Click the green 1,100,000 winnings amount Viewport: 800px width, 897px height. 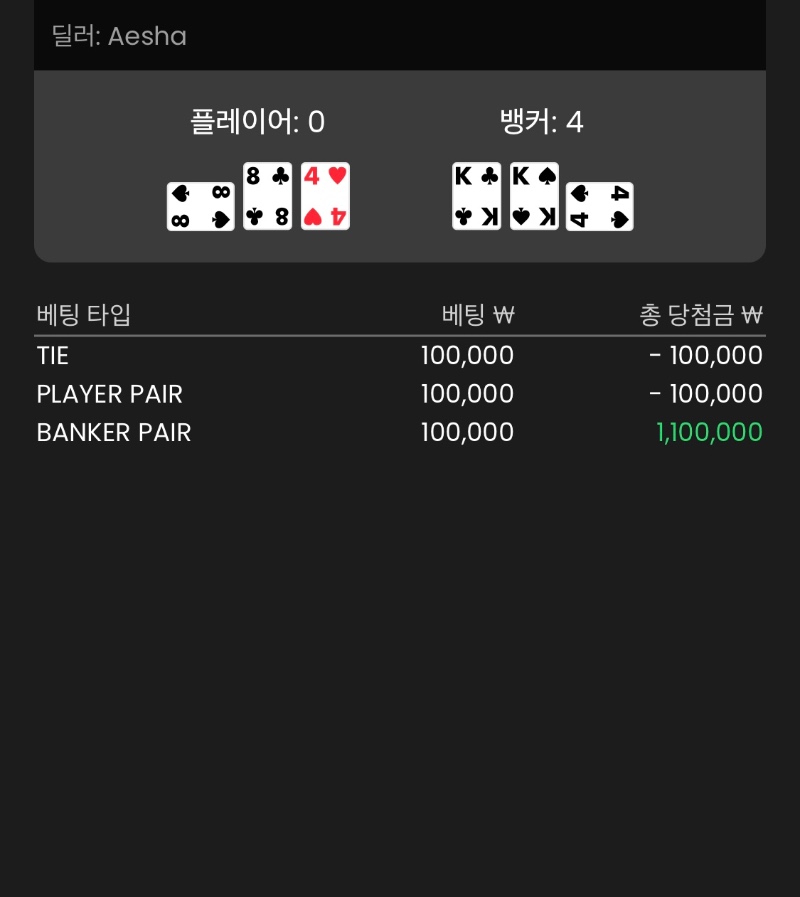(709, 432)
